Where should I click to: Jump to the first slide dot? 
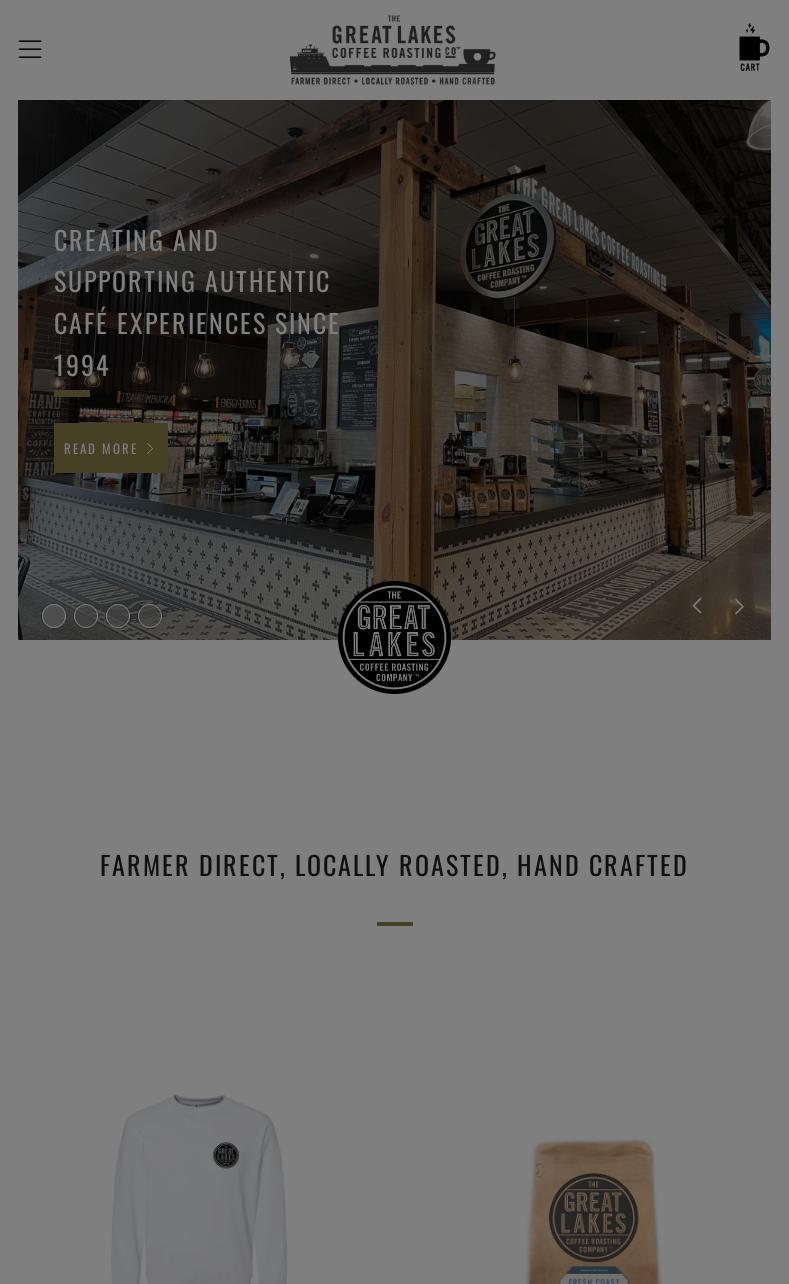tap(54, 616)
